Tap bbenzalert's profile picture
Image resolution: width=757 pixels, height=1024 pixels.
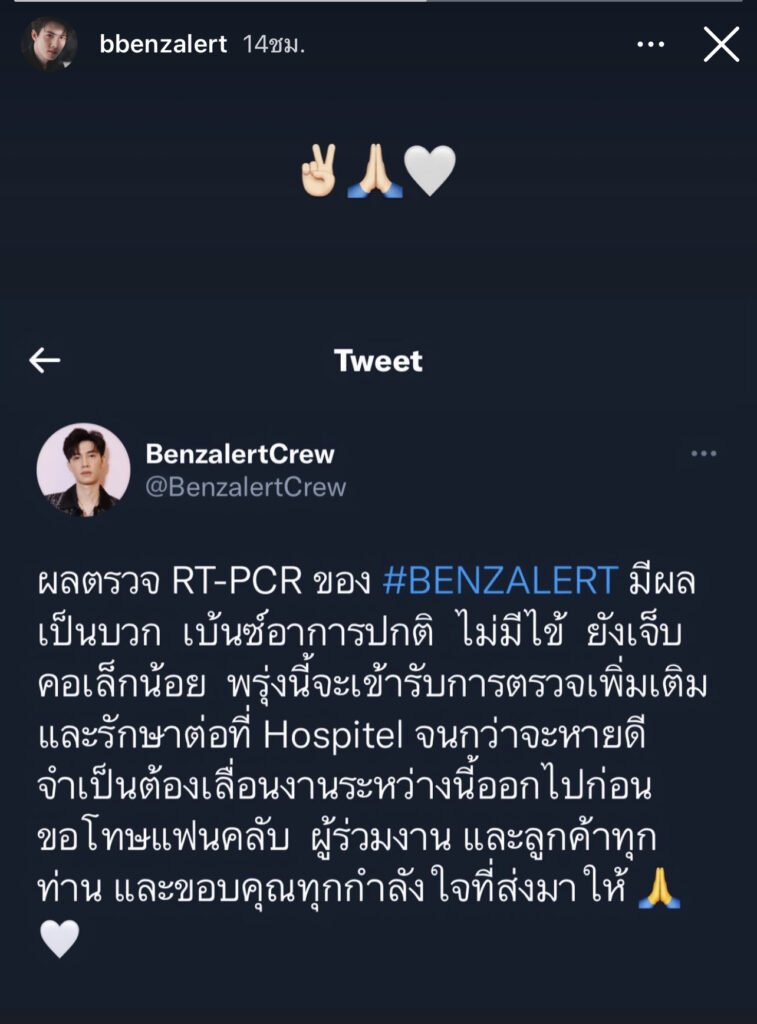(49, 44)
